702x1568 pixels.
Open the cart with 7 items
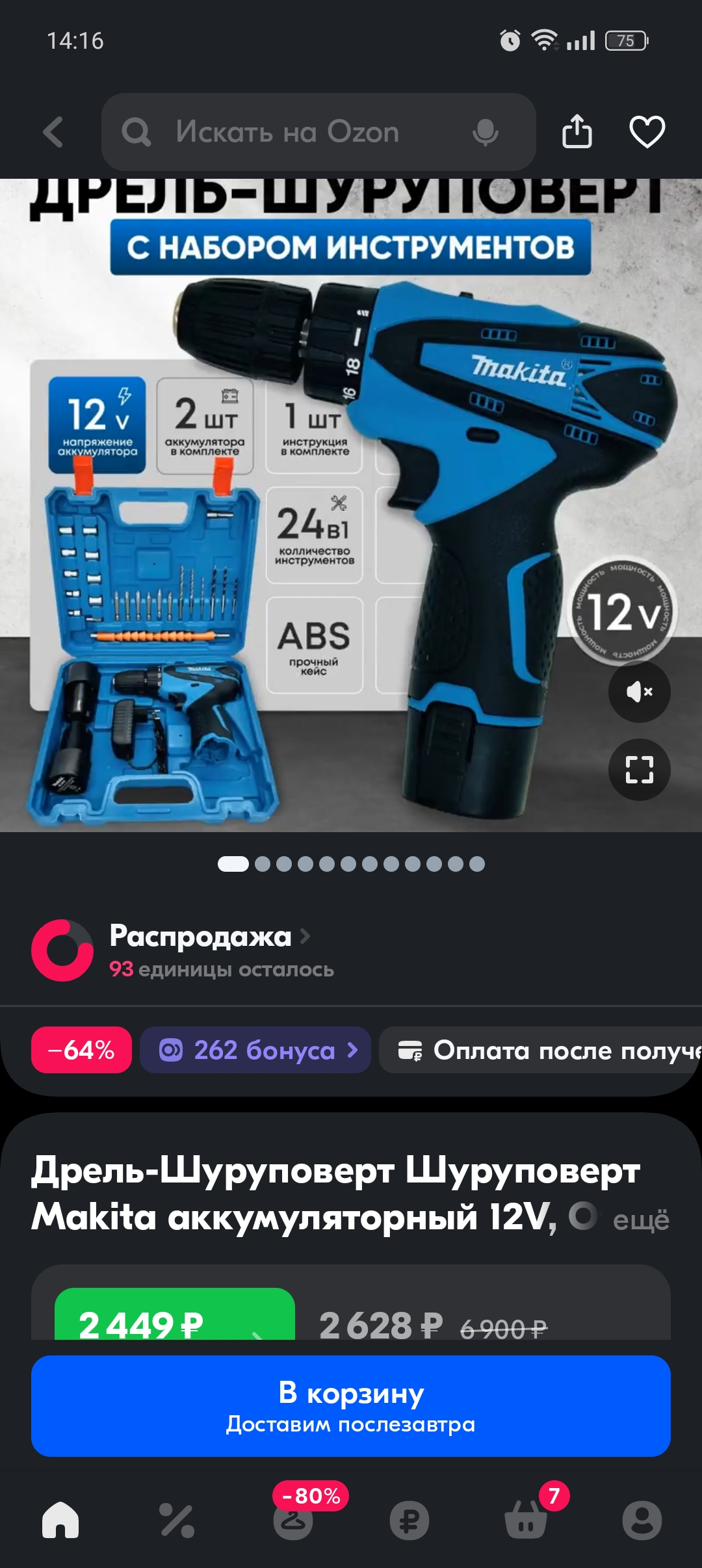pyautogui.click(x=526, y=1520)
